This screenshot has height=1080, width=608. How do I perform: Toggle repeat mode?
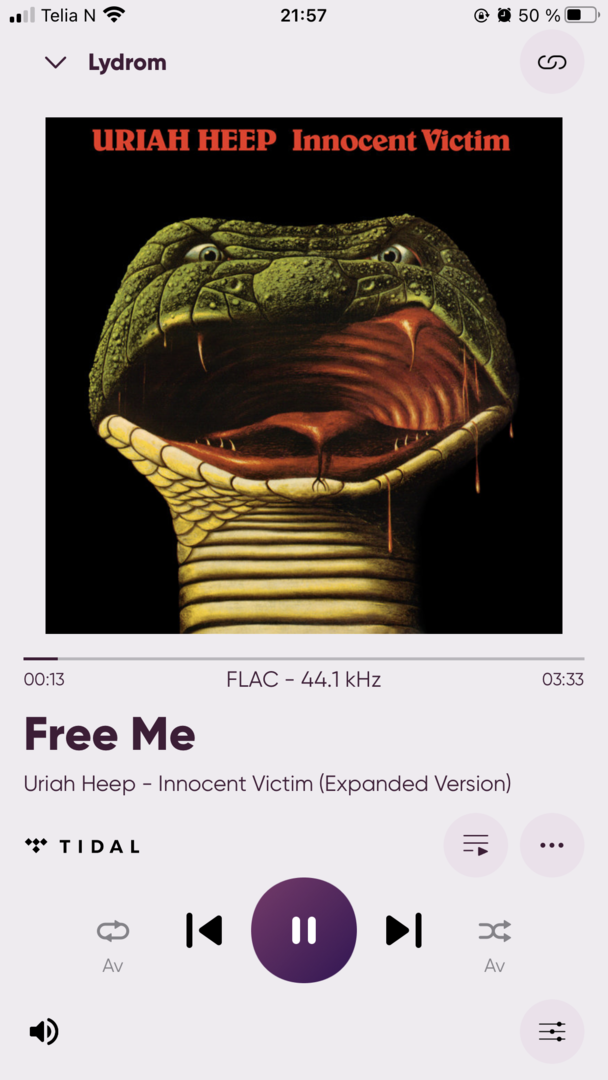[x=112, y=932]
